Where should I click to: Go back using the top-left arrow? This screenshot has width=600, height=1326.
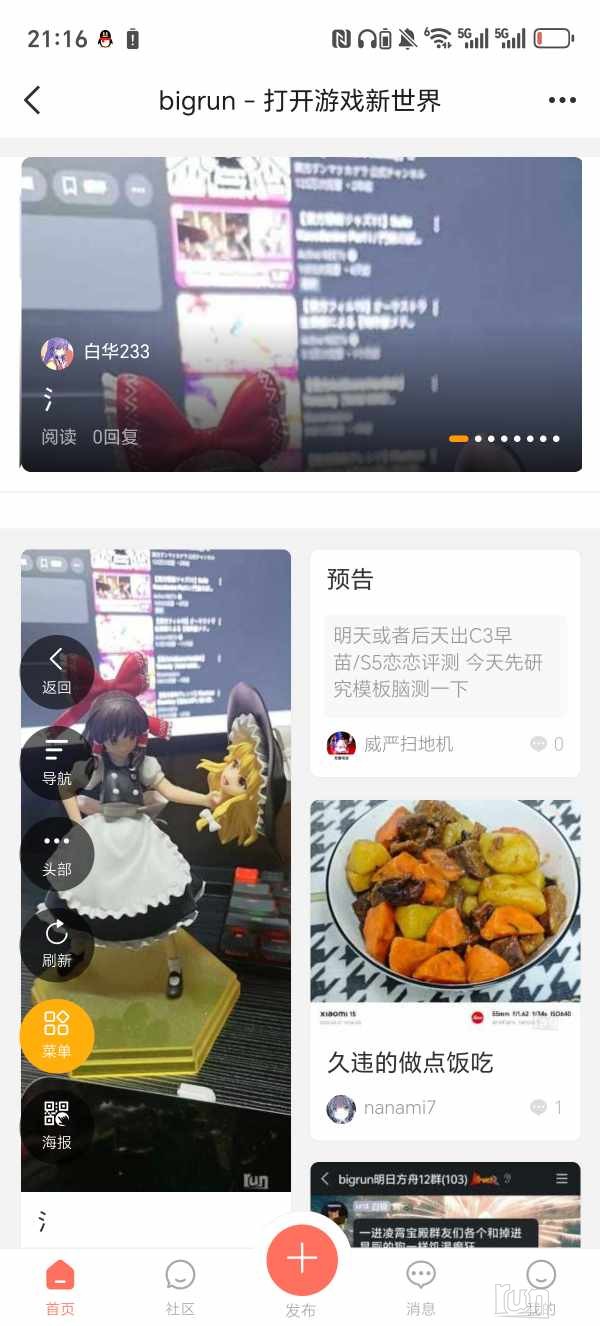[33, 100]
